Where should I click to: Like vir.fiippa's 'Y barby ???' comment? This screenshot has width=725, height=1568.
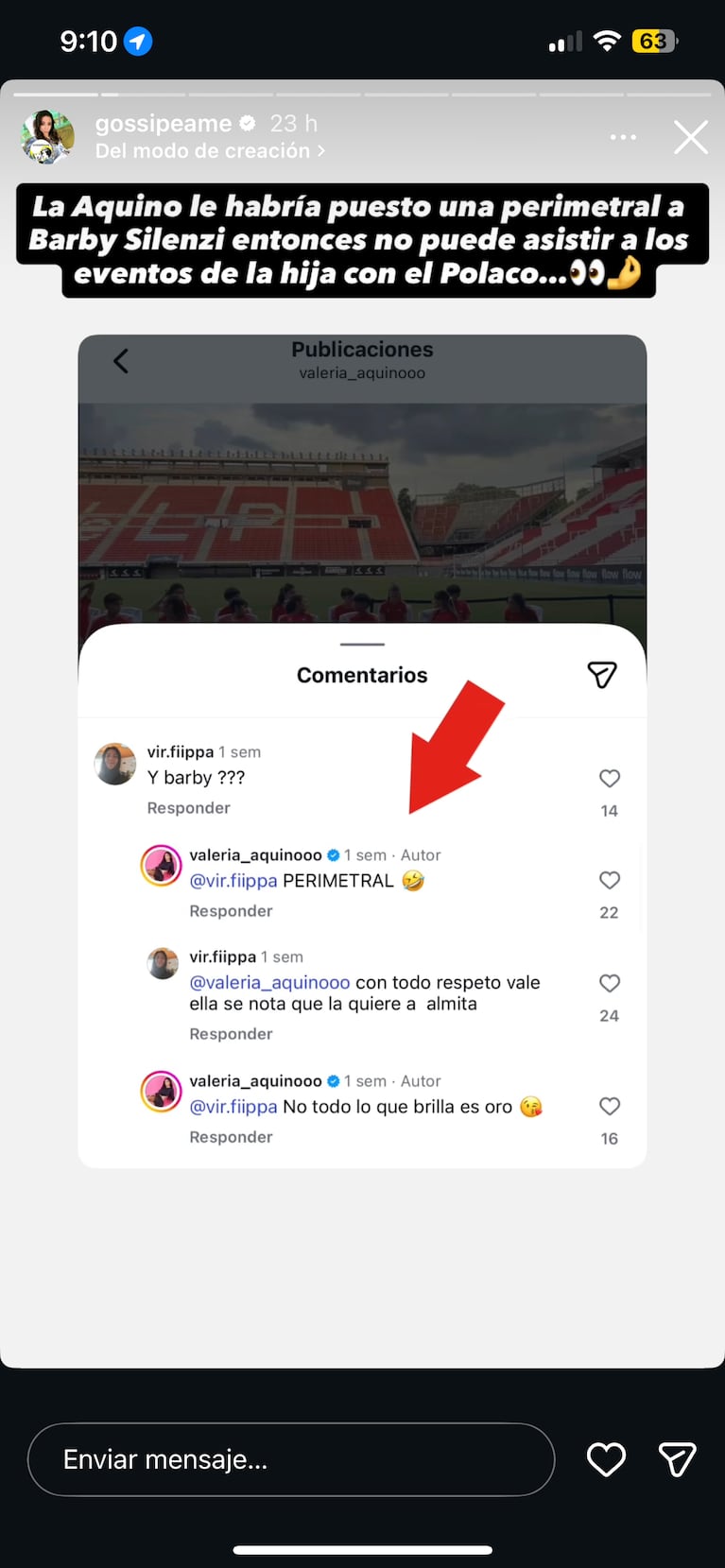pos(610,778)
